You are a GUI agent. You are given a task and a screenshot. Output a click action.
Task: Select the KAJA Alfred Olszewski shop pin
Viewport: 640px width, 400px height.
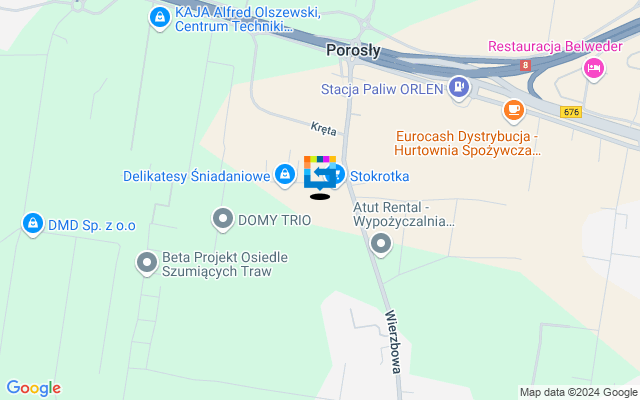tap(159, 18)
